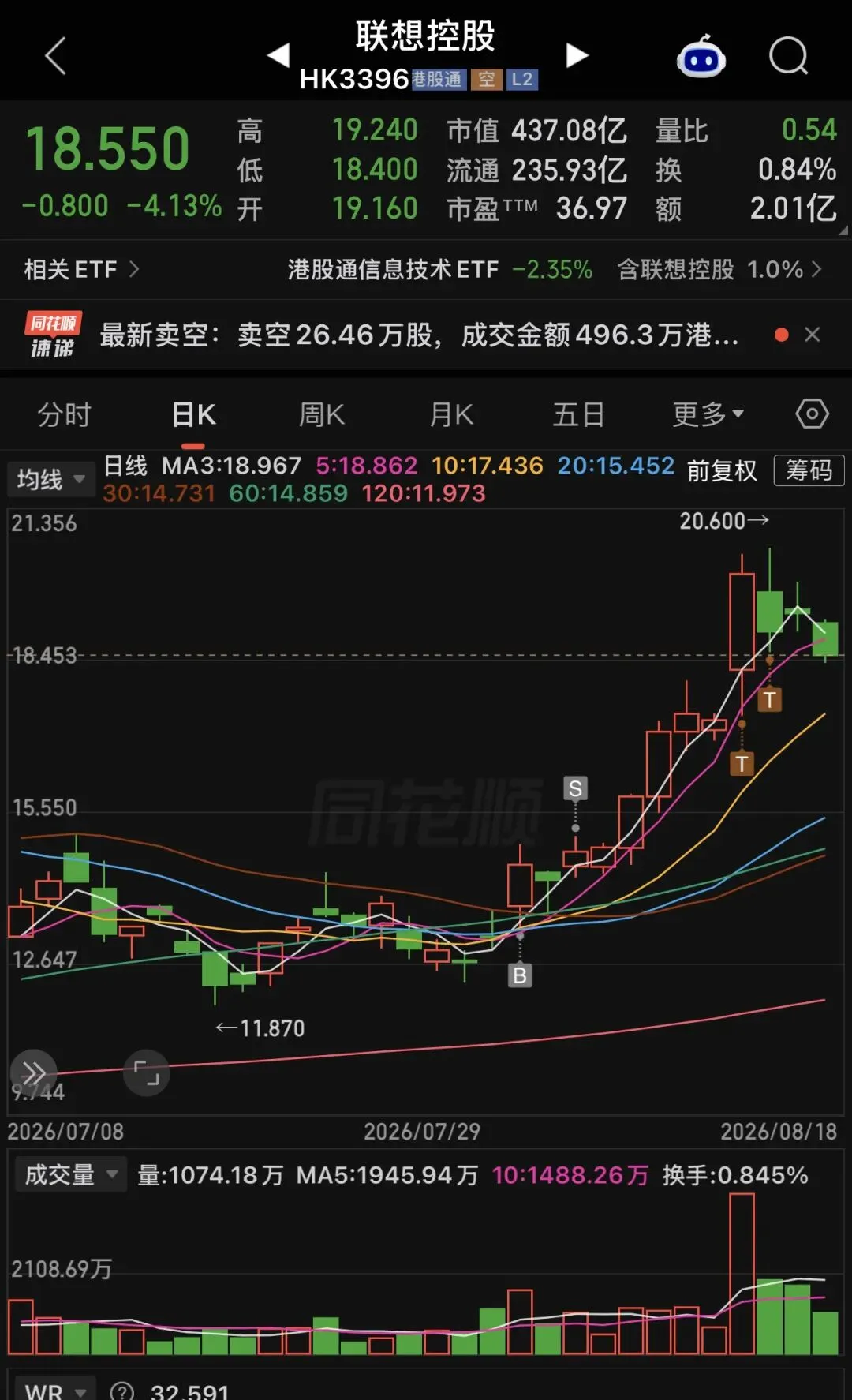Open stock search magnifier
852x1400 pixels.
[x=789, y=56]
